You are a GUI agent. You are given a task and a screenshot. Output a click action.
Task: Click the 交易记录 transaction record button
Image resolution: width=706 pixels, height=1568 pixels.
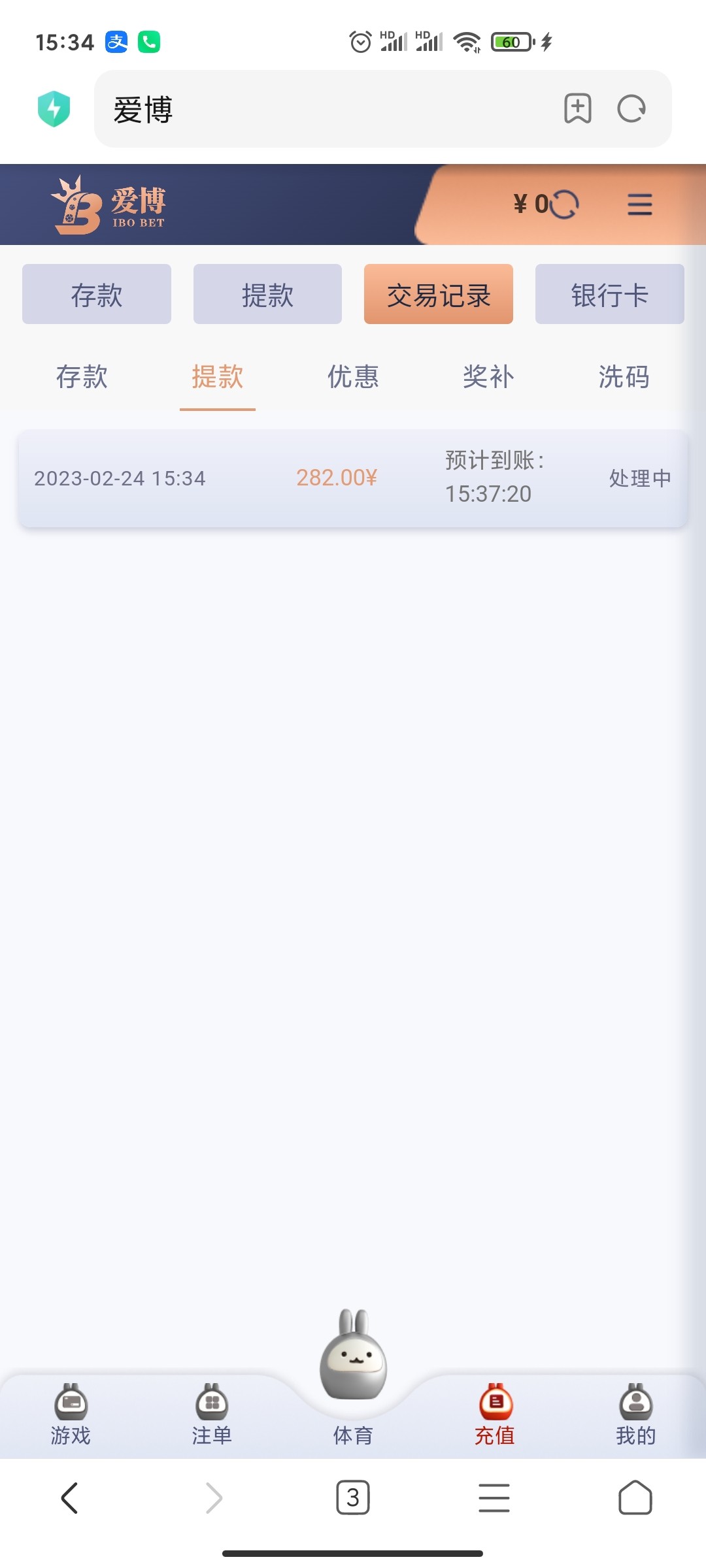click(x=438, y=294)
